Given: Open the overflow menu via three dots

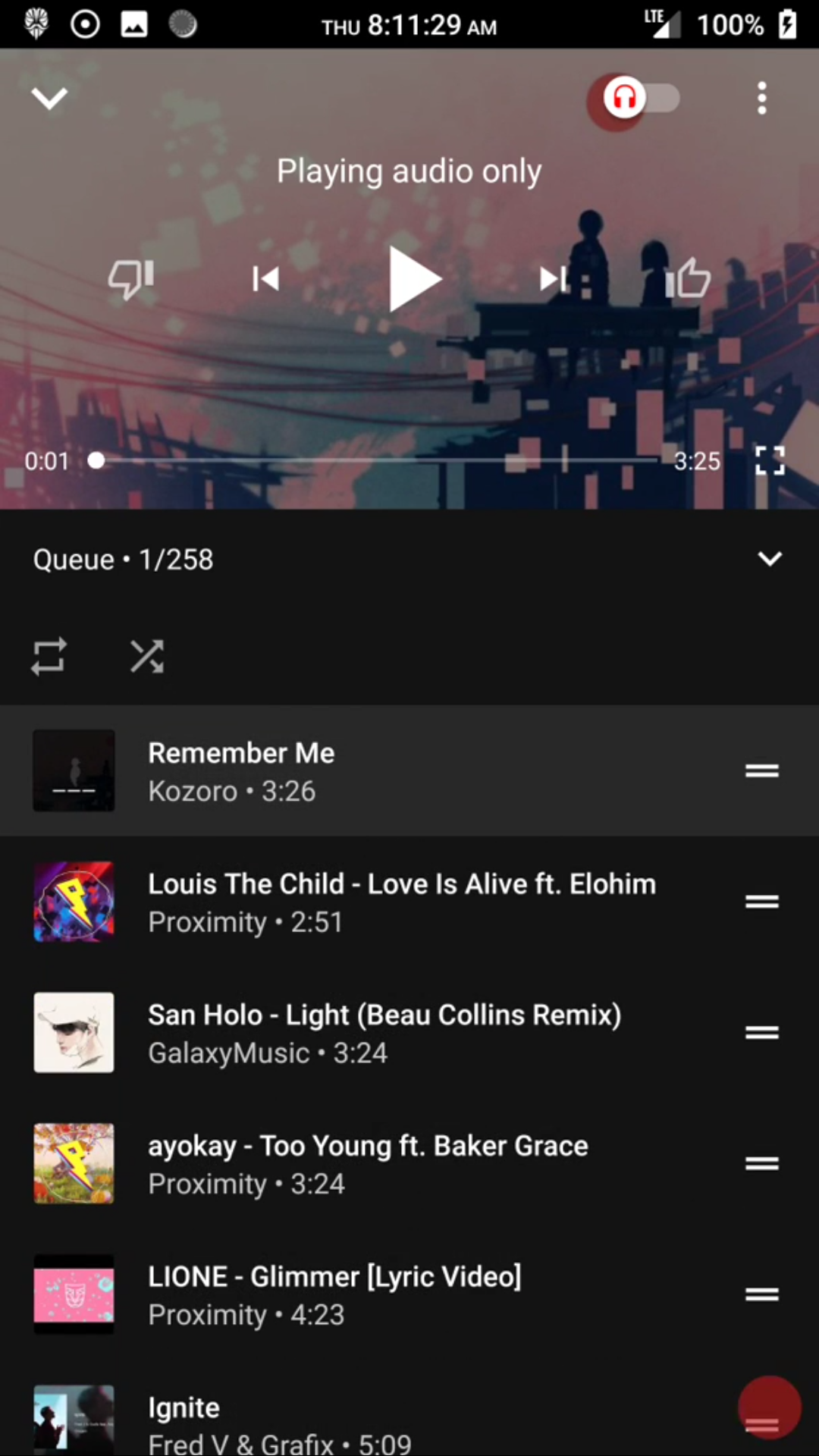Looking at the screenshot, I should (x=761, y=98).
